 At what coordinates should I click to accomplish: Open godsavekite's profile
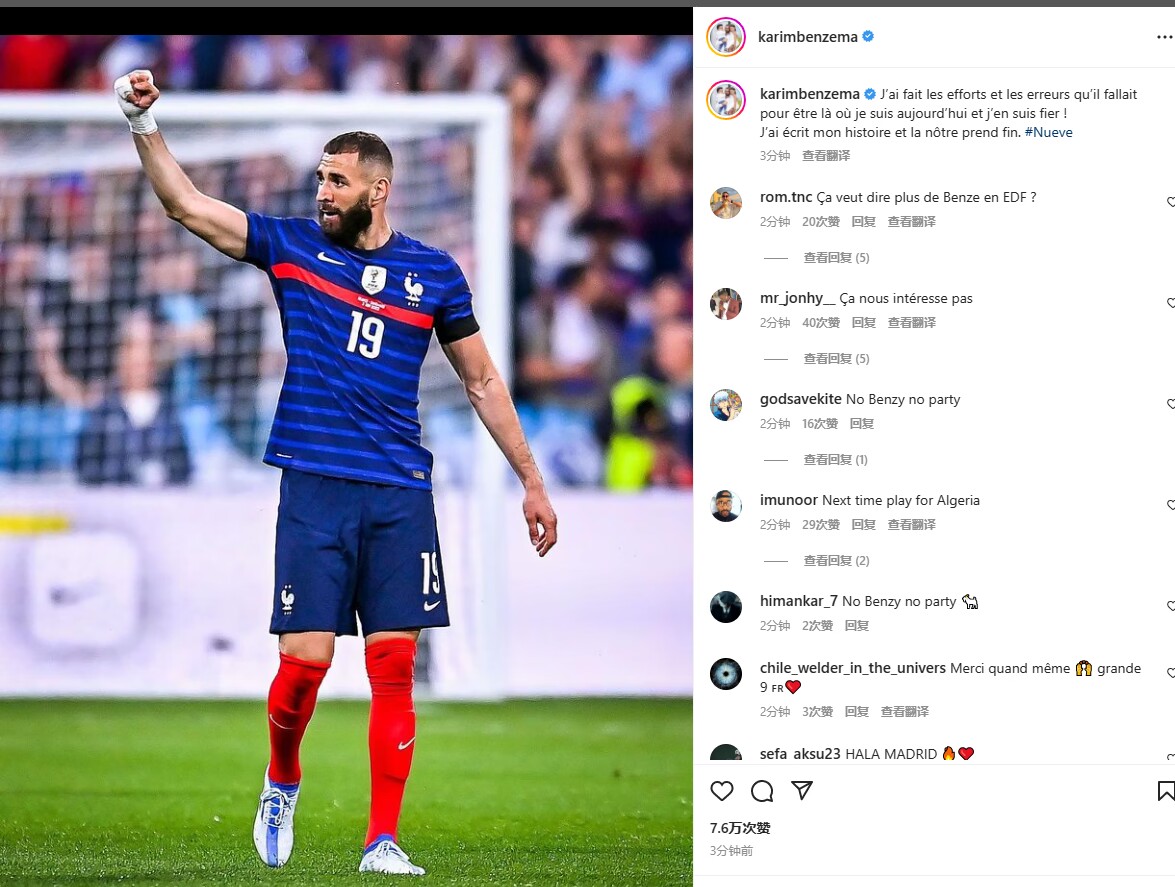pos(800,399)
